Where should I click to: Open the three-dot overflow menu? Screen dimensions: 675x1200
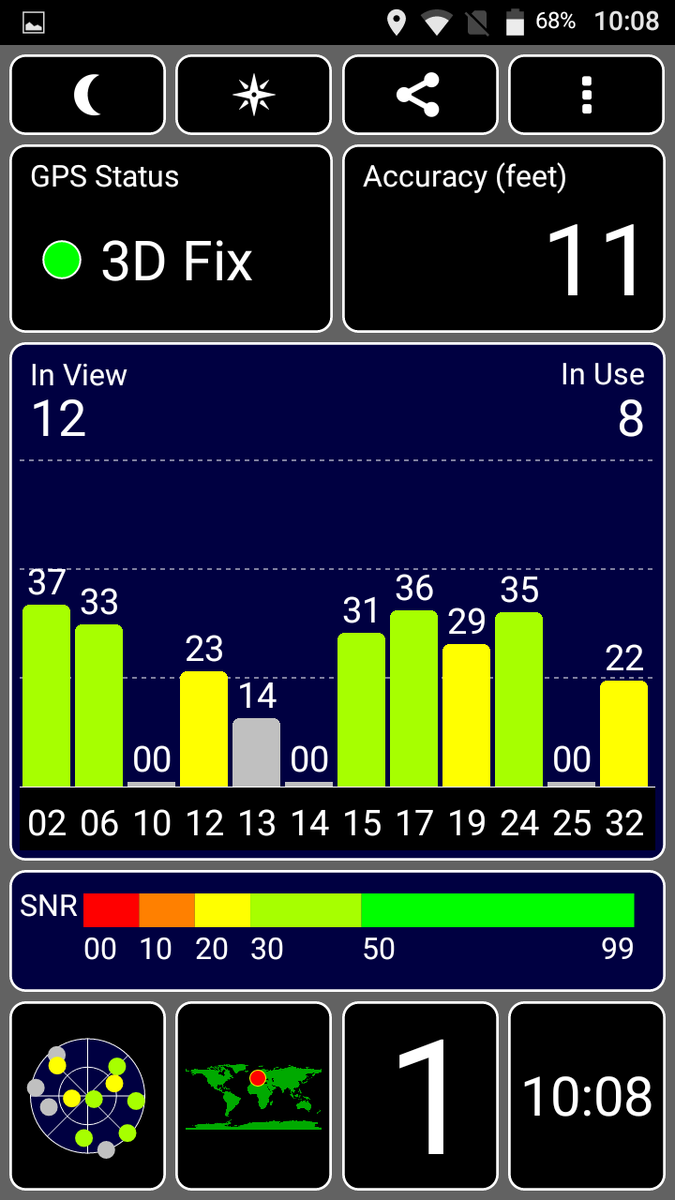587,95
